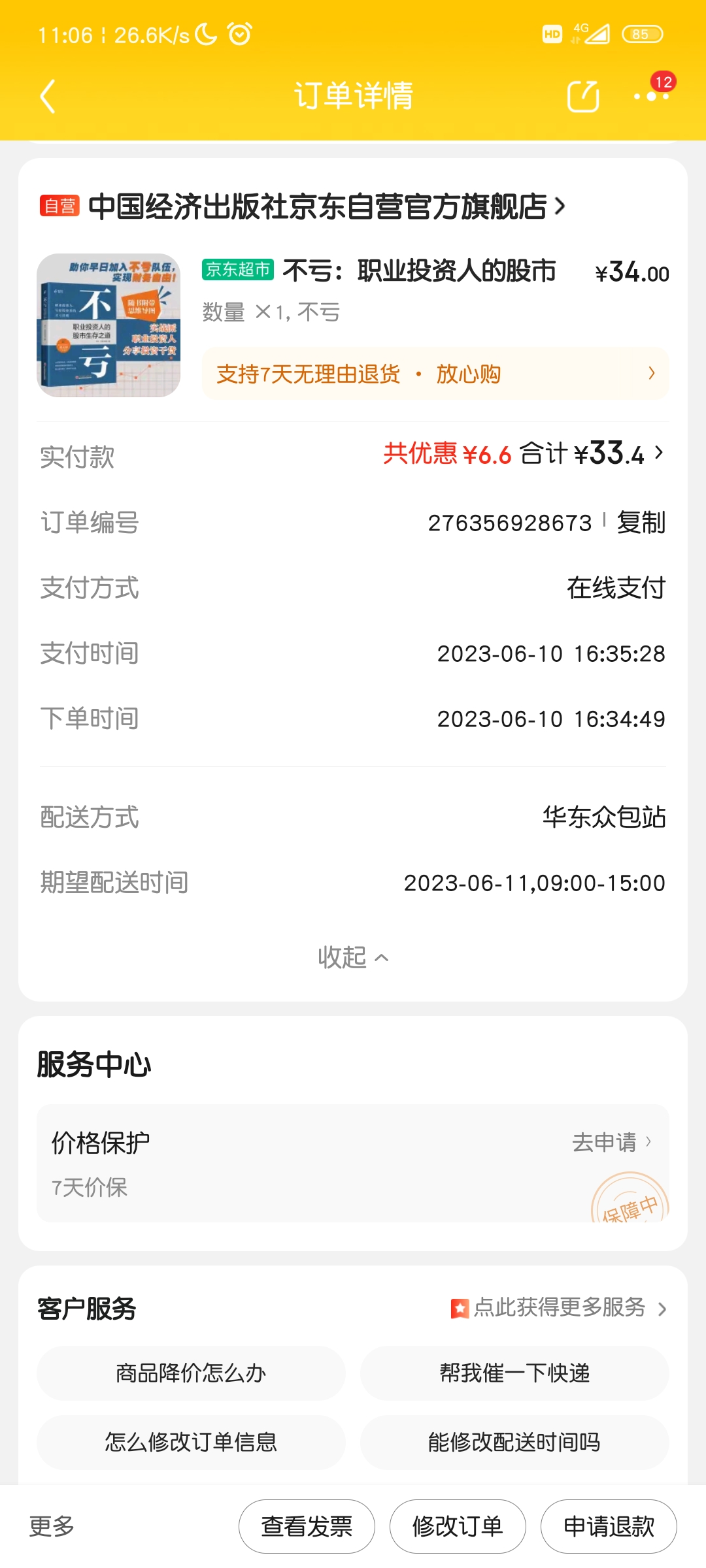Request a refund with 申请退款
706x1568 pixels.
pyautogui.click(x=609, y=1526)
